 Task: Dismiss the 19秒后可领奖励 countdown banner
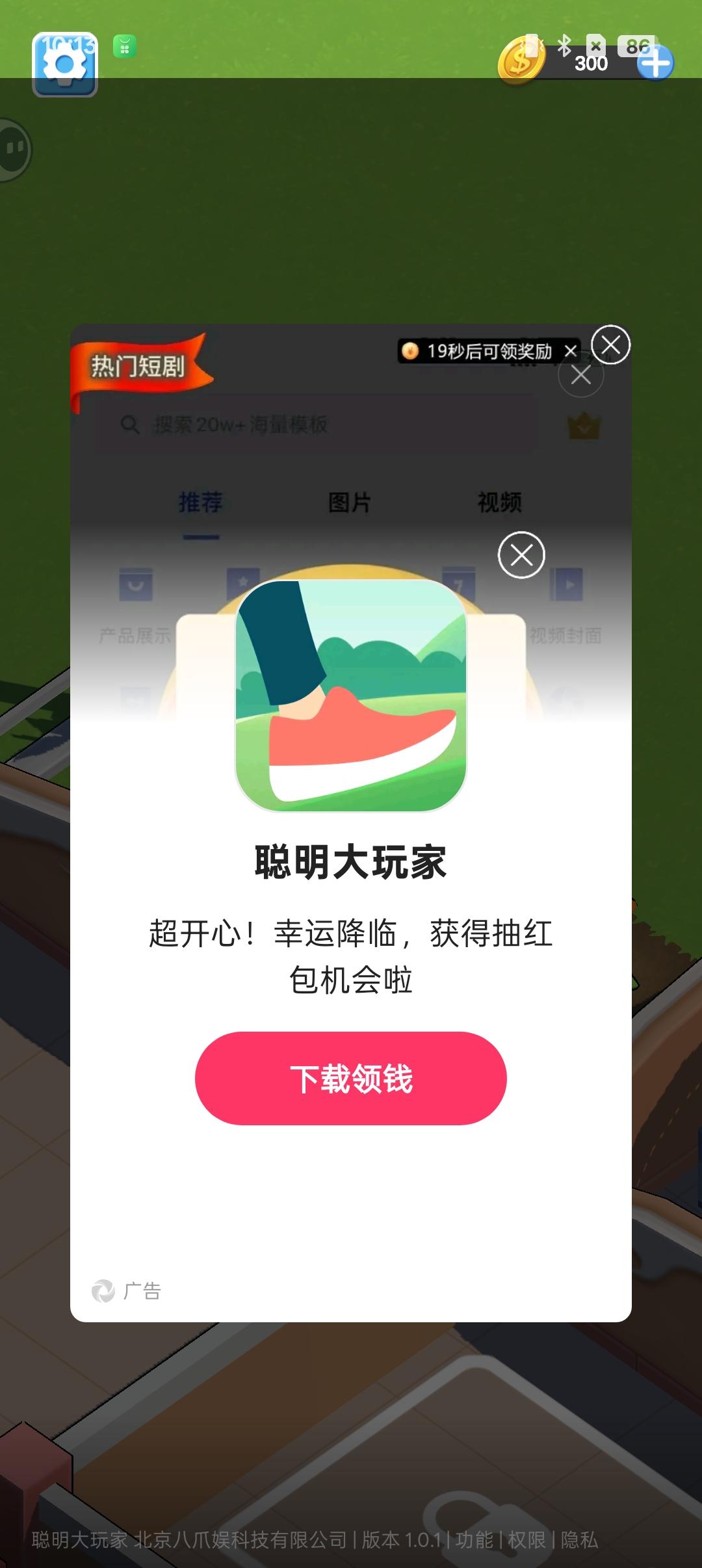572,352
